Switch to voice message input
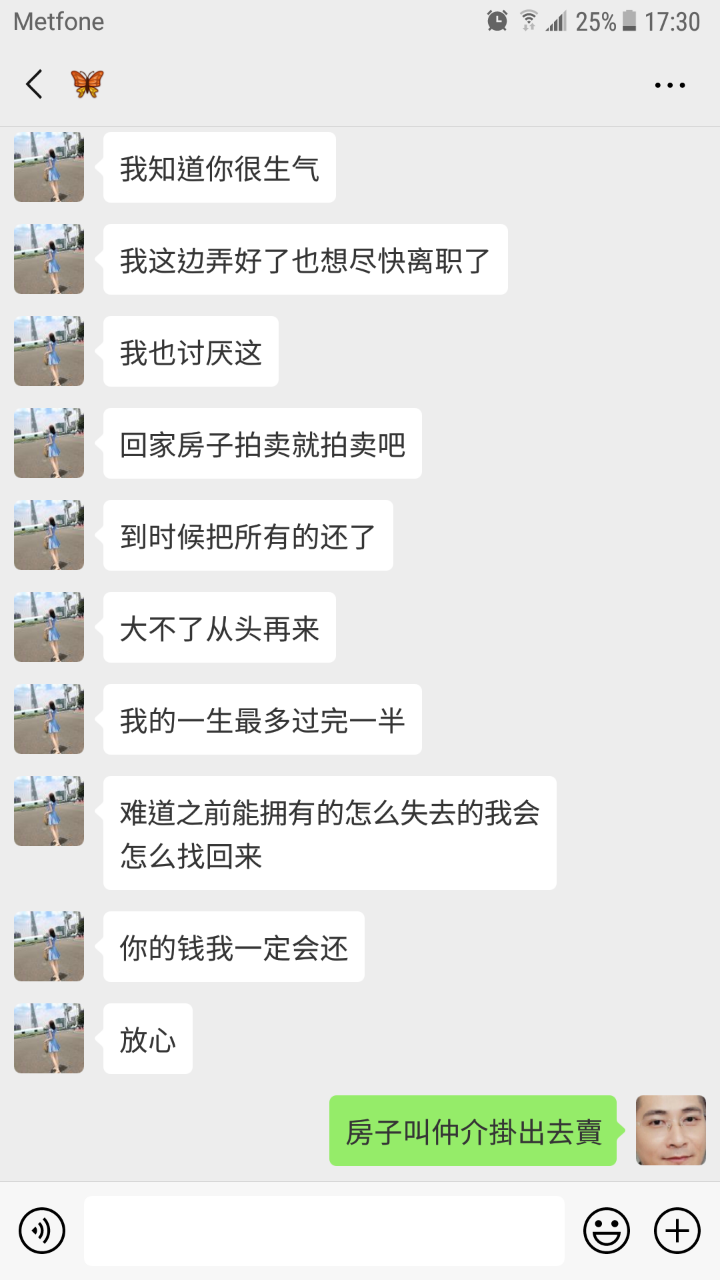Screen dimensions: 720x1280 pos(42,1230)
